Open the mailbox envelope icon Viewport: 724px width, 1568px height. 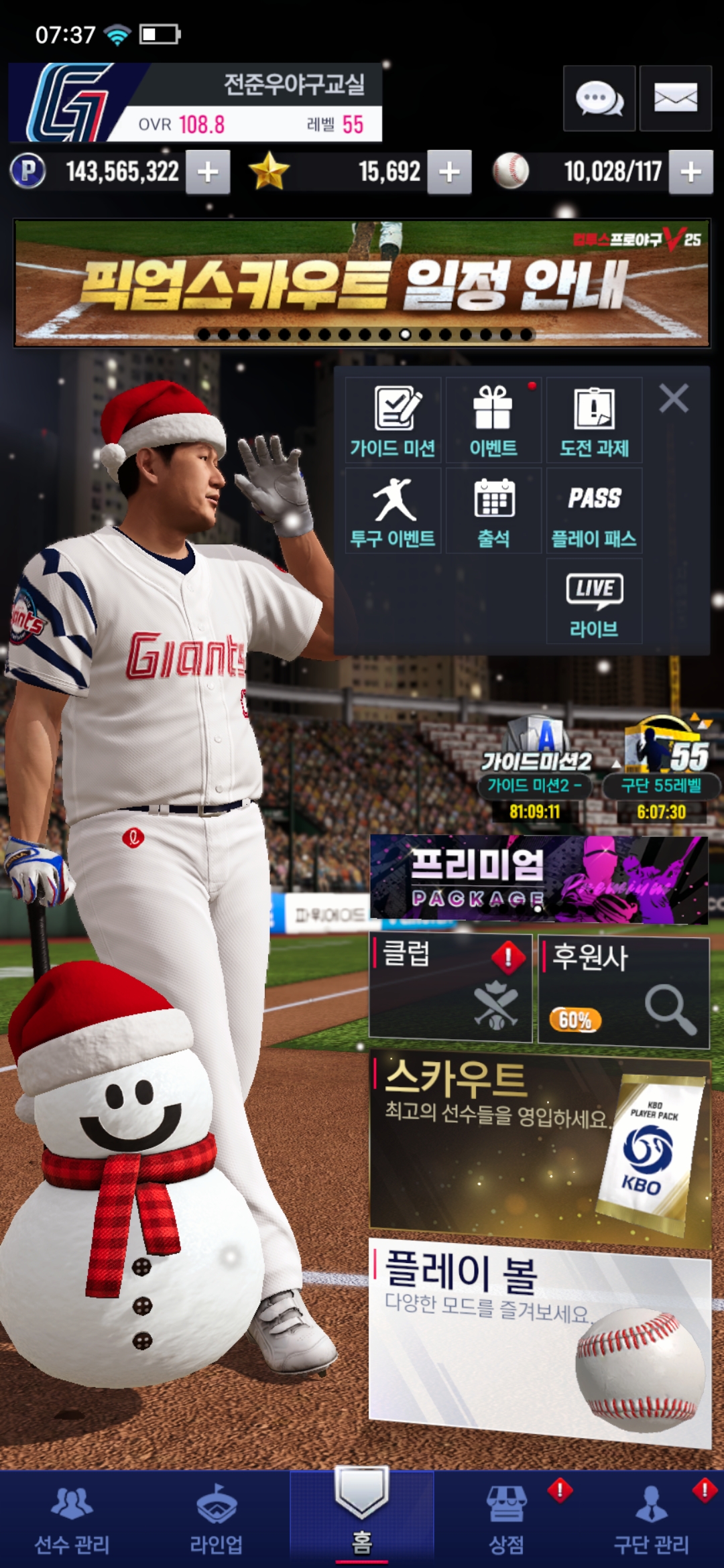click(x=675, y=99)
